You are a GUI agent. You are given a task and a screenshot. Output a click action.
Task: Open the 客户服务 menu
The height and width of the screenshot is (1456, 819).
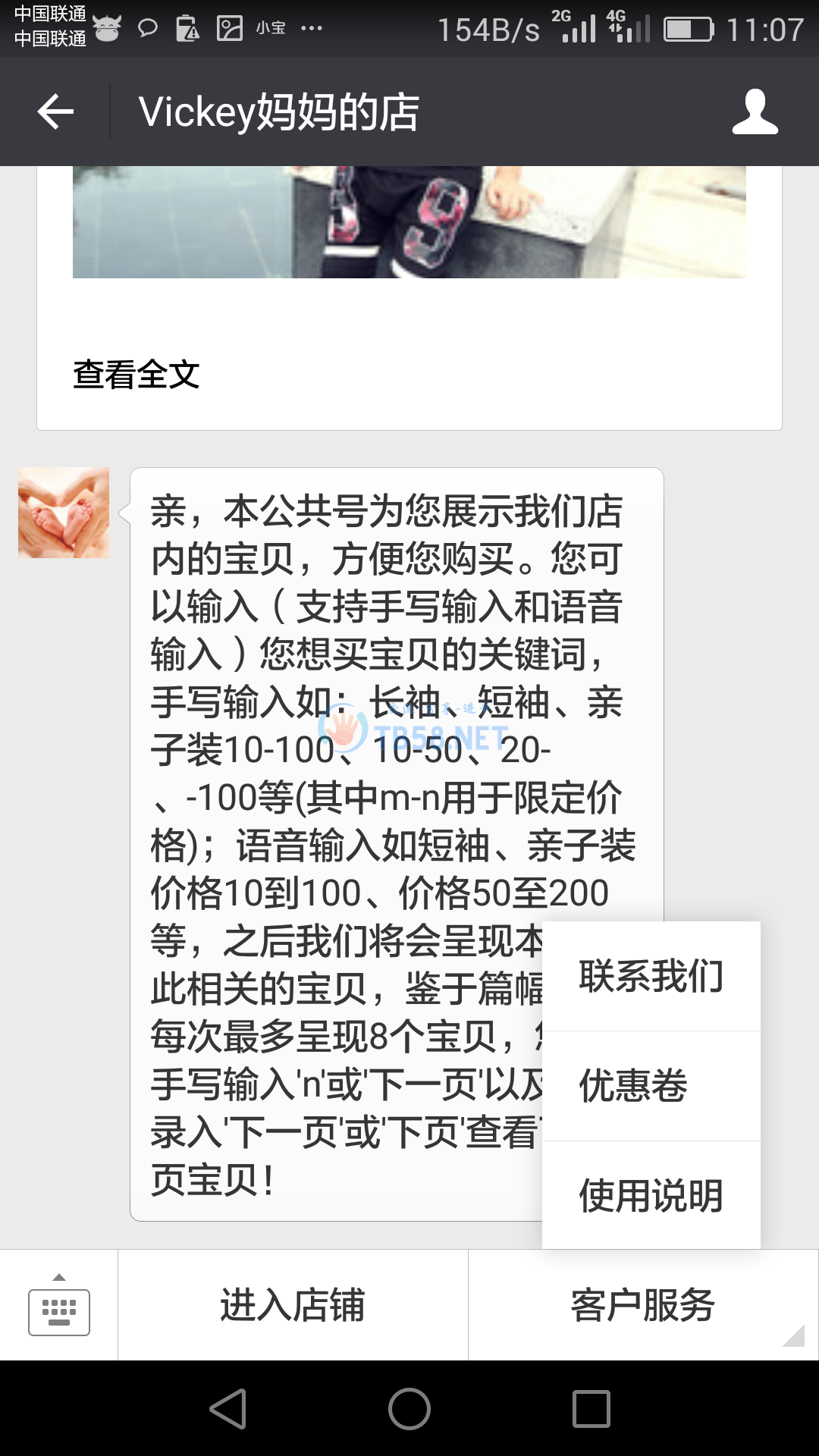(x=643, y=1306)
